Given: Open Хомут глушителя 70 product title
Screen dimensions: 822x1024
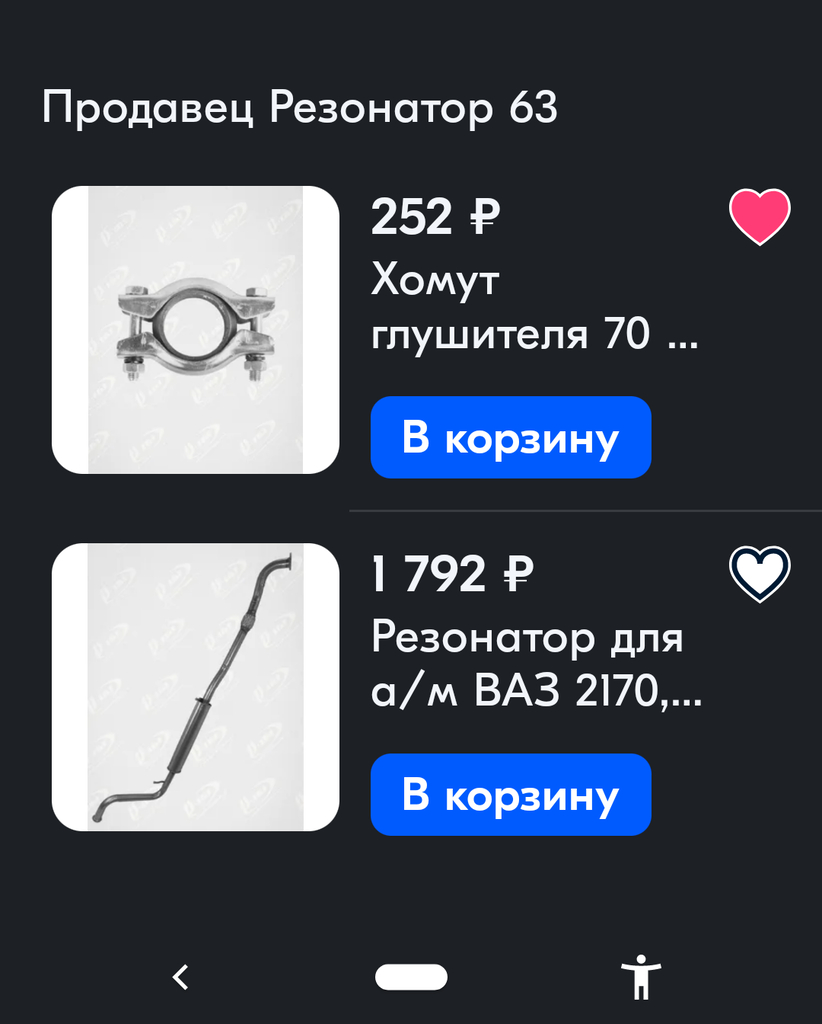Looking at the screenshot, I should [533, 307].
